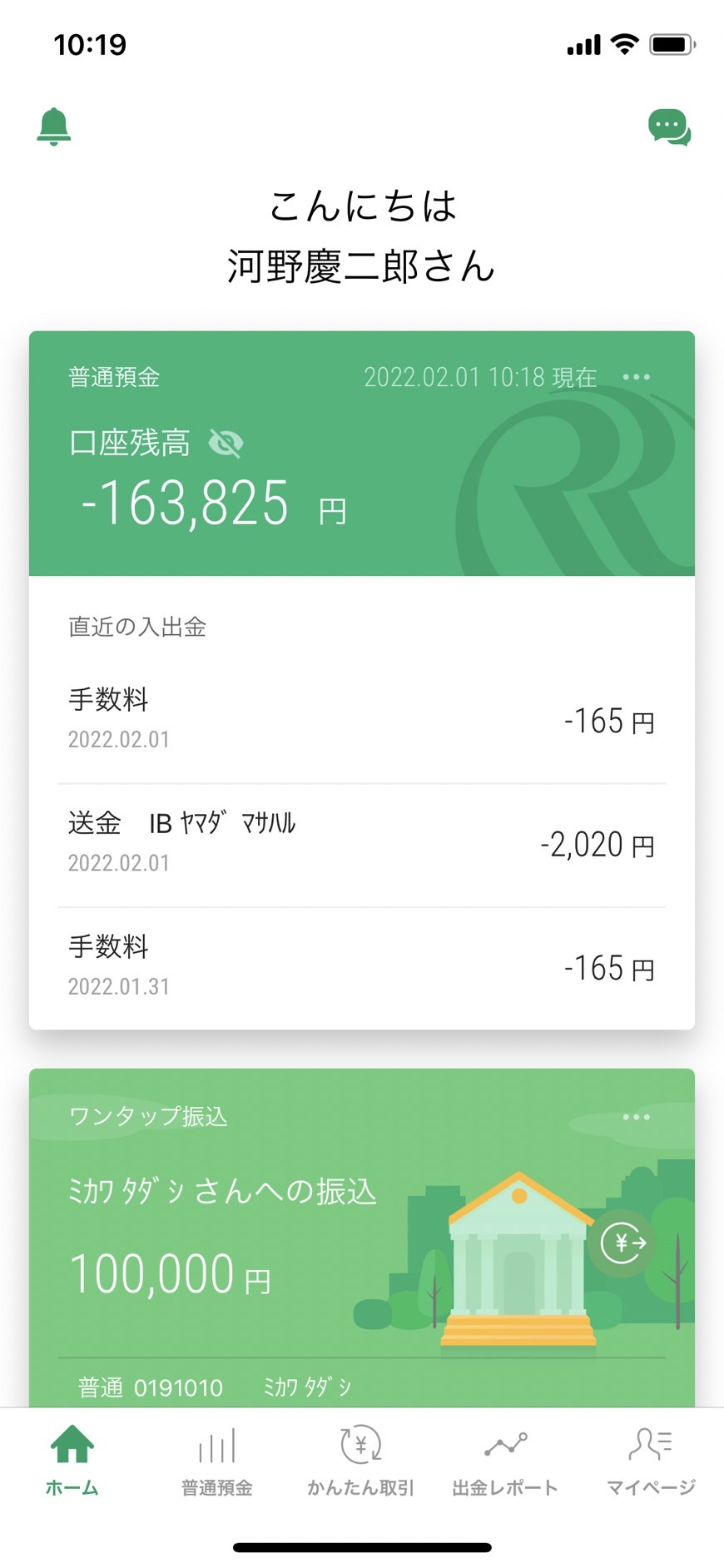Screen dimensions: 724x1568
Task: Open the 出金レポート tab
Action: 505,1461
